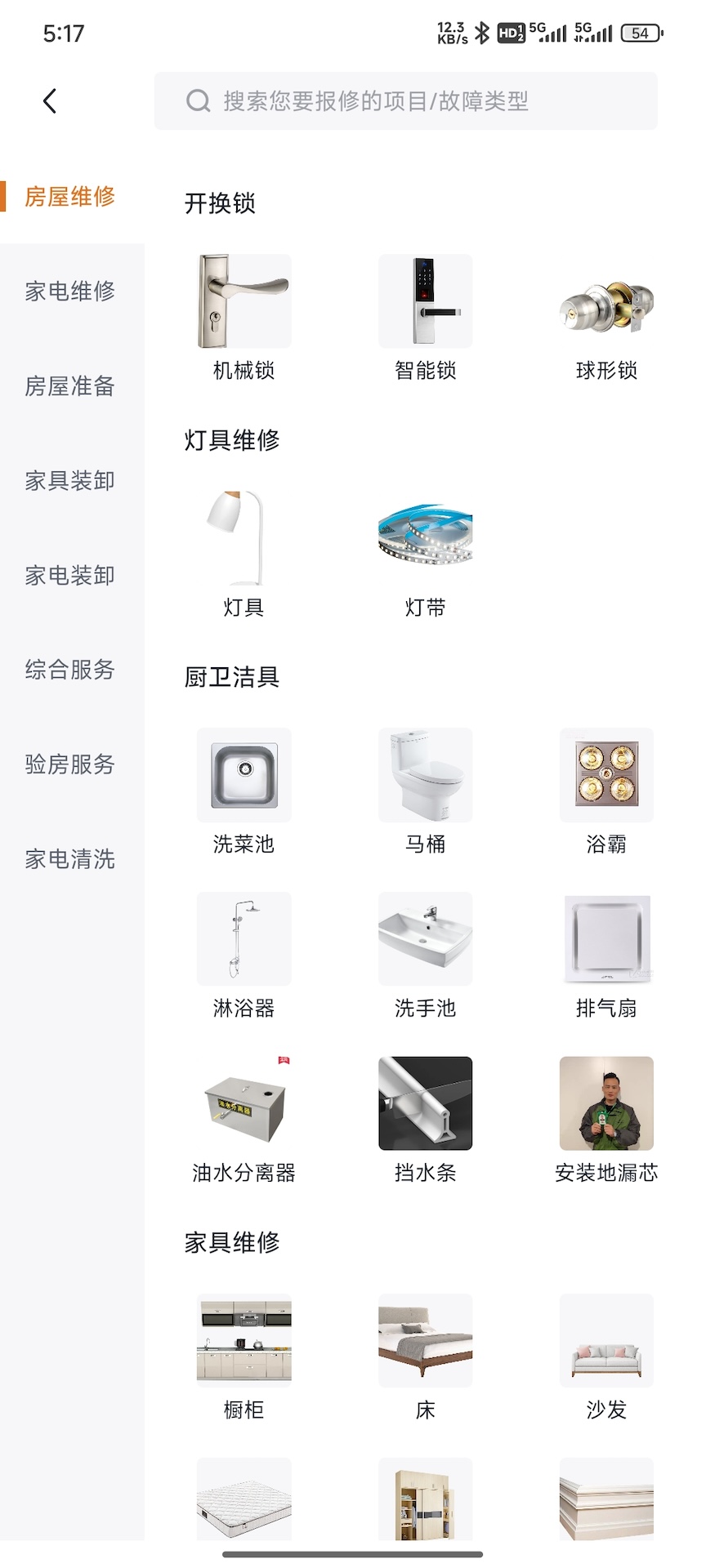Go back using the back arrow
706x1568 pixels.
tap(49, 100)
